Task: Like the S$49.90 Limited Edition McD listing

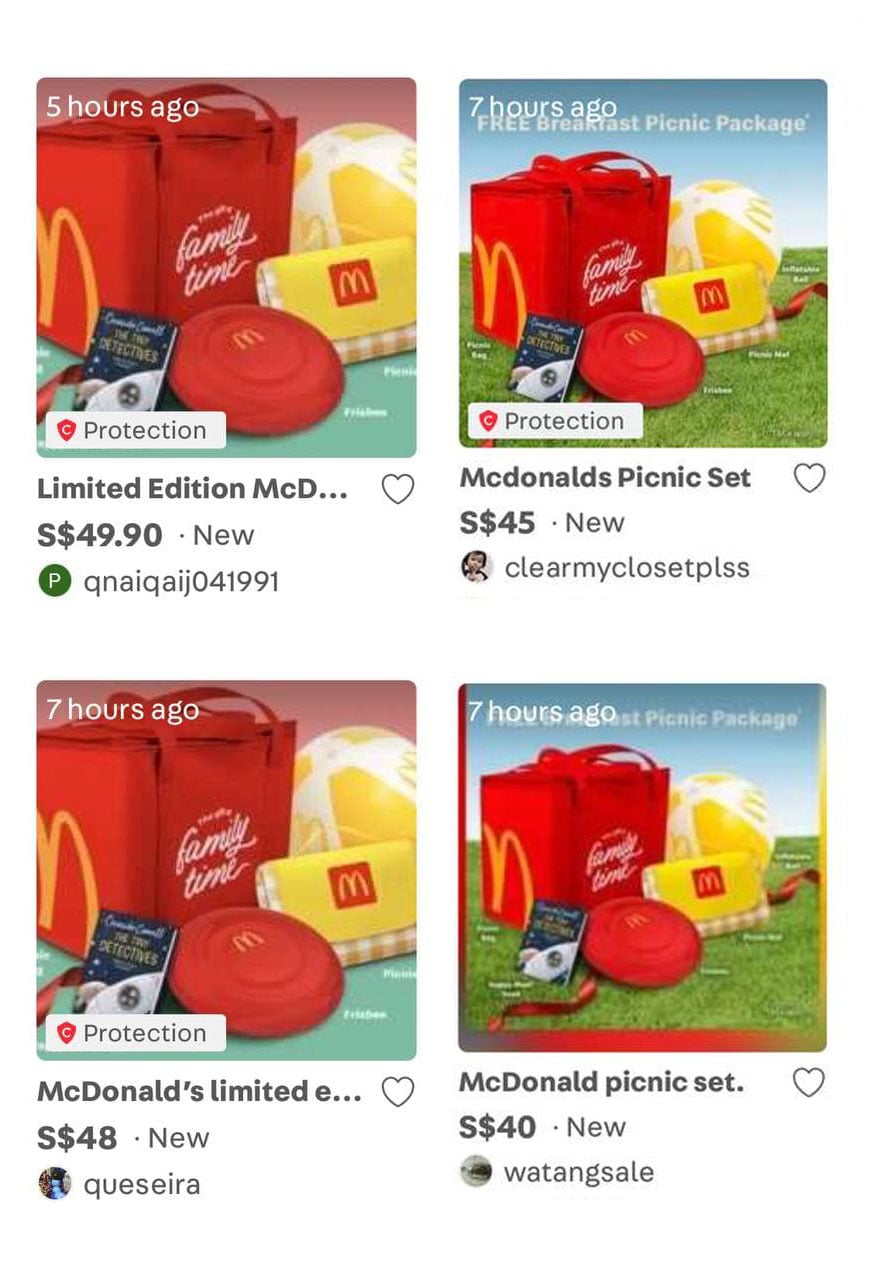Action: click(398, 489)
